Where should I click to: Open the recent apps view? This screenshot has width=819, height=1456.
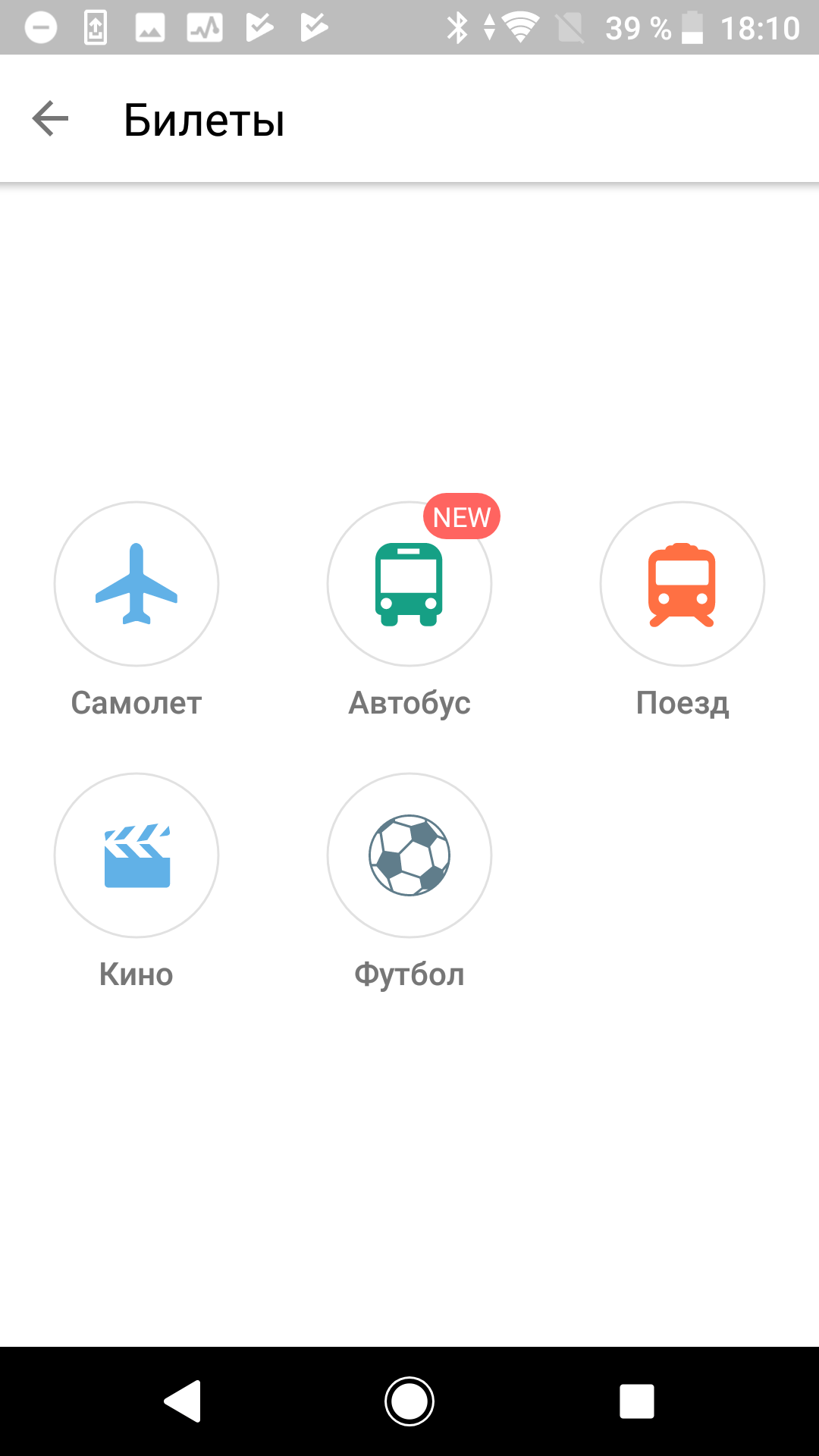tap(637, 1401)
